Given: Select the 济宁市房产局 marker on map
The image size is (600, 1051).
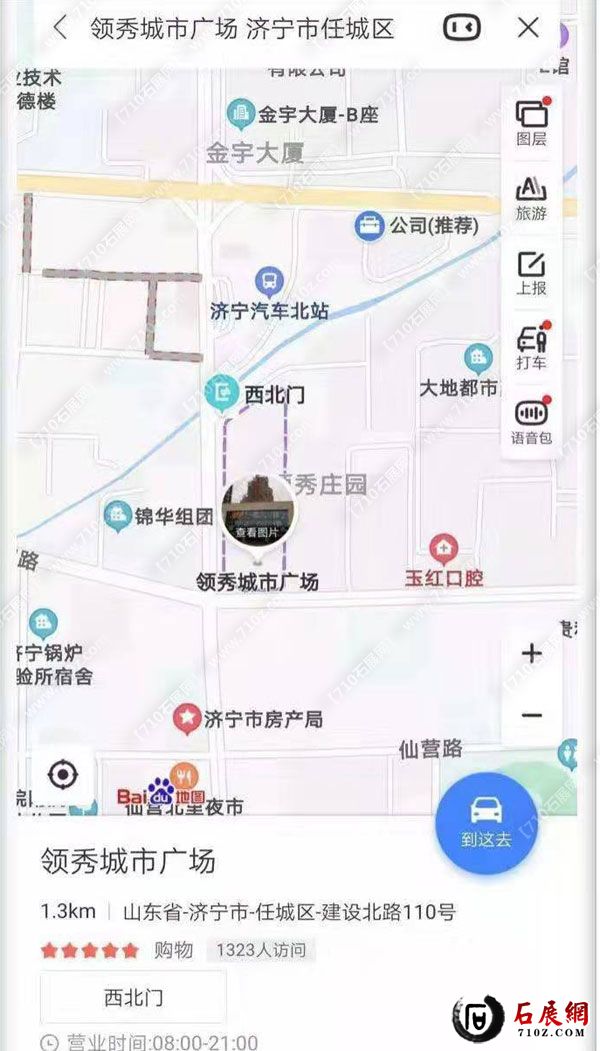Looking at the screenshot, I should tap(186, 718).
